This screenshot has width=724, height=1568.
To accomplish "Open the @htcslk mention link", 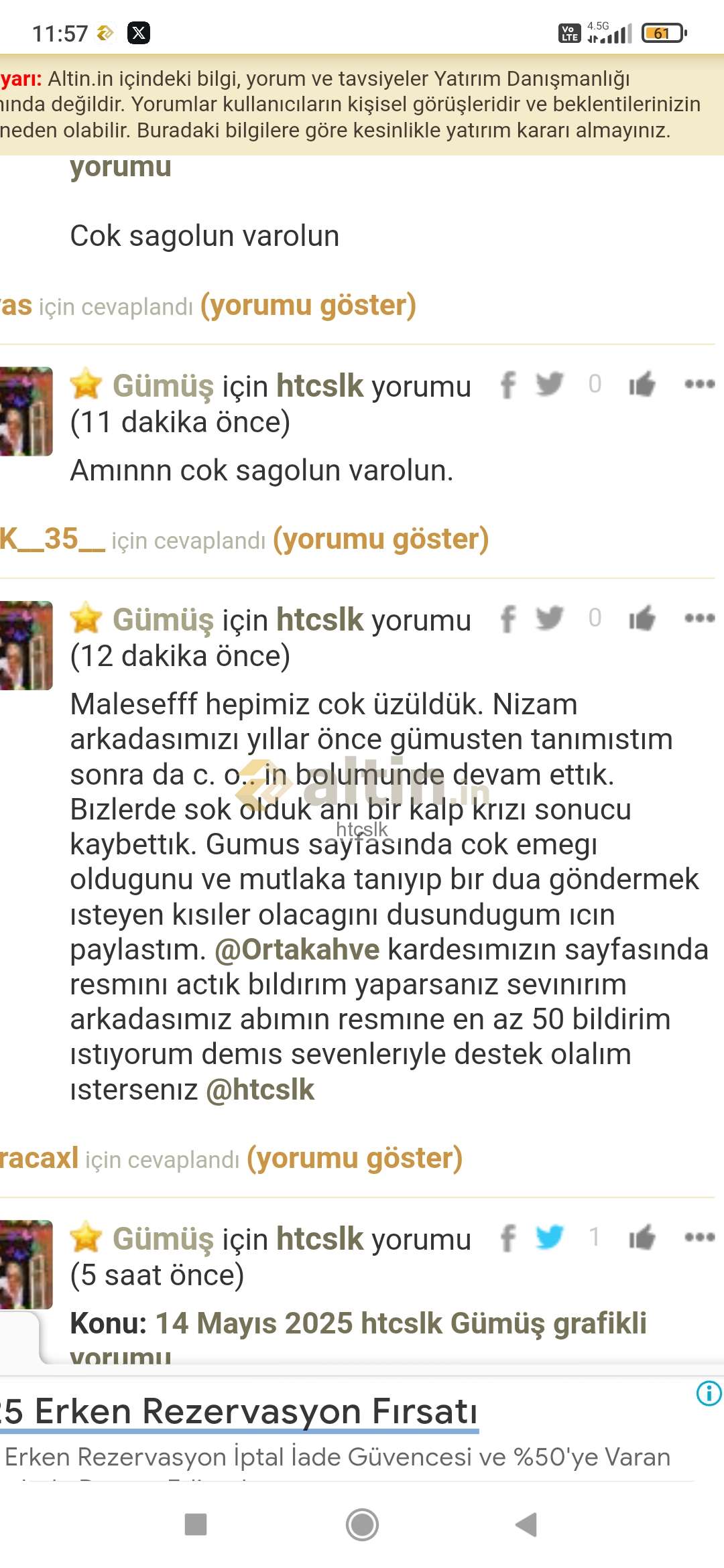I will pyautogui.click(x=260, y=1090).
